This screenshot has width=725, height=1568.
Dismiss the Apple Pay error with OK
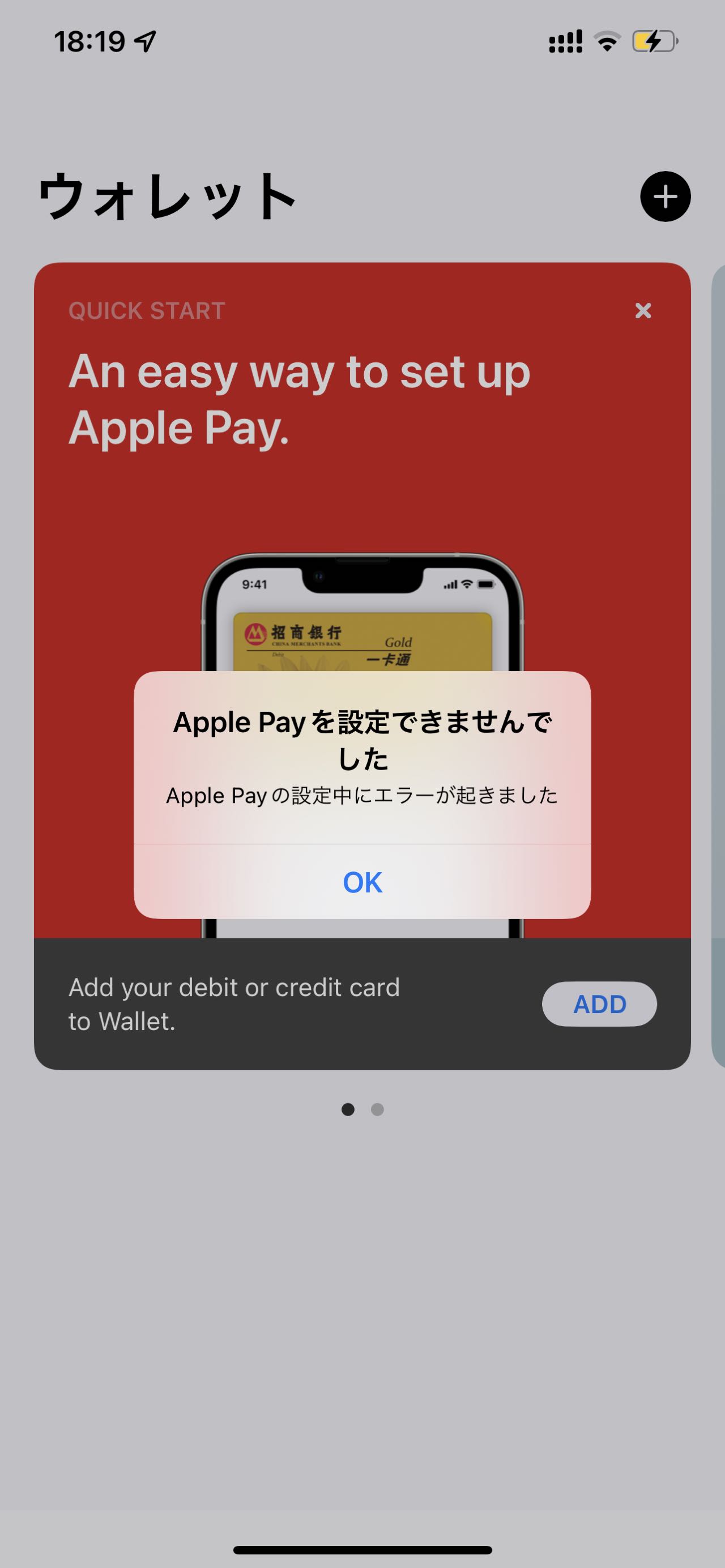[x=362, y=882]
